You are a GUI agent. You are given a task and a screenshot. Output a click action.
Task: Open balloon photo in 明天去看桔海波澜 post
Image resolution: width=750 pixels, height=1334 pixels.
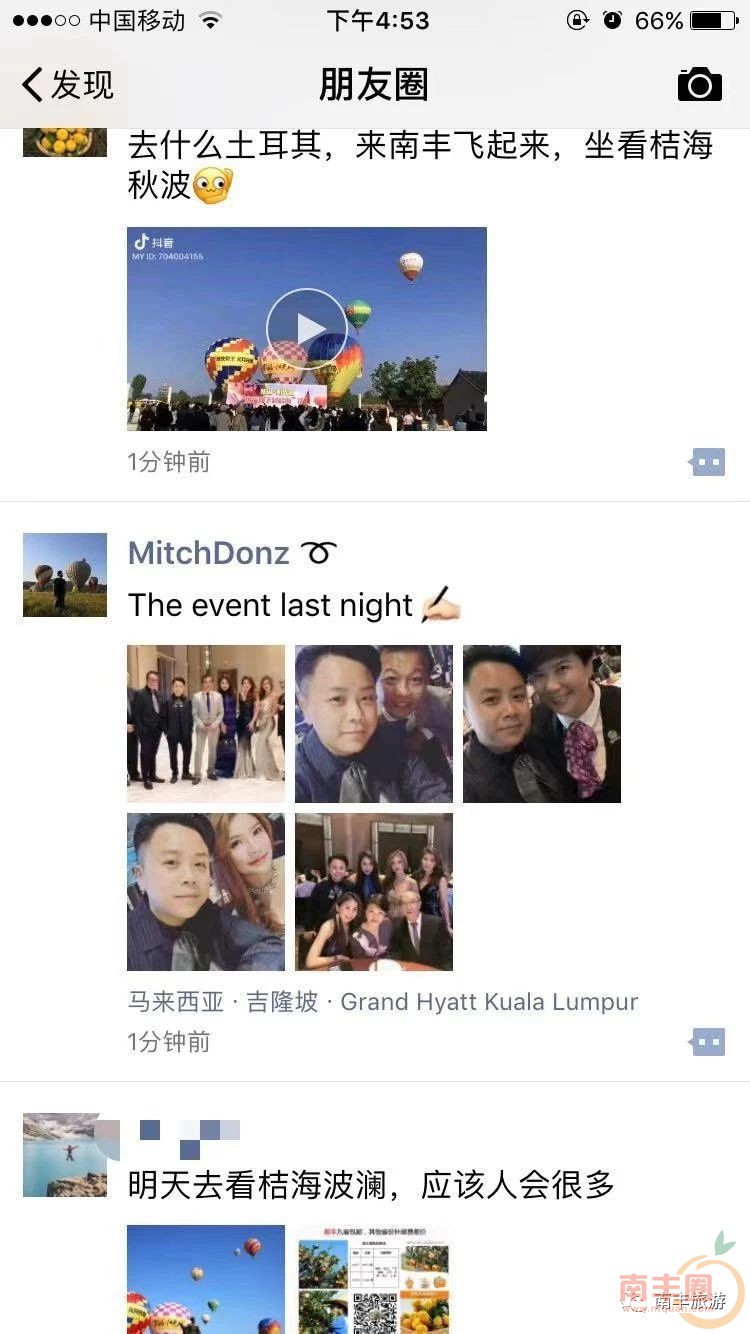pyautogui.click(x=206, y=1280)
